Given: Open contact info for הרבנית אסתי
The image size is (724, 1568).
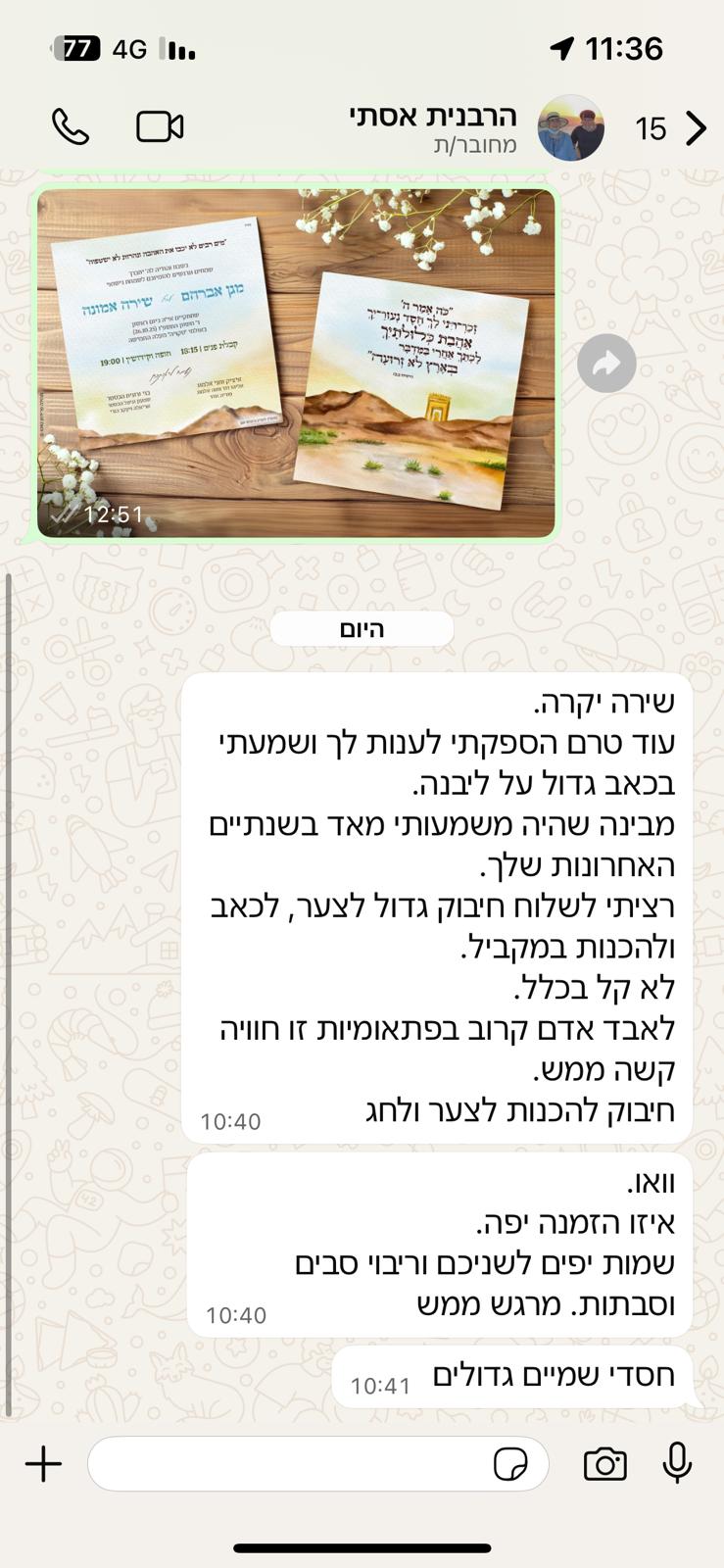Looking at the screenshot, I should 432,127.
